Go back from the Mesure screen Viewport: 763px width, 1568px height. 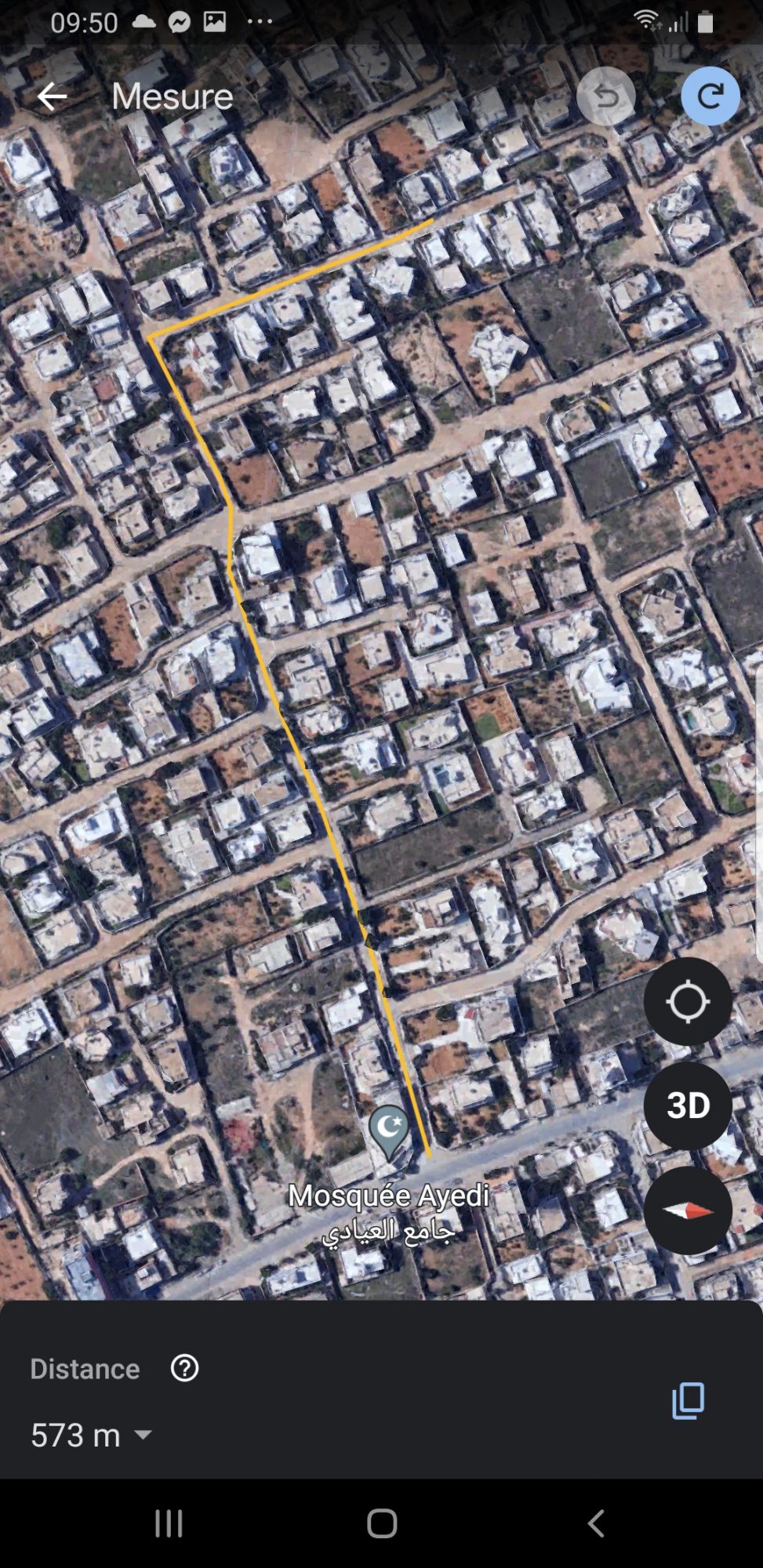(52, 96)
